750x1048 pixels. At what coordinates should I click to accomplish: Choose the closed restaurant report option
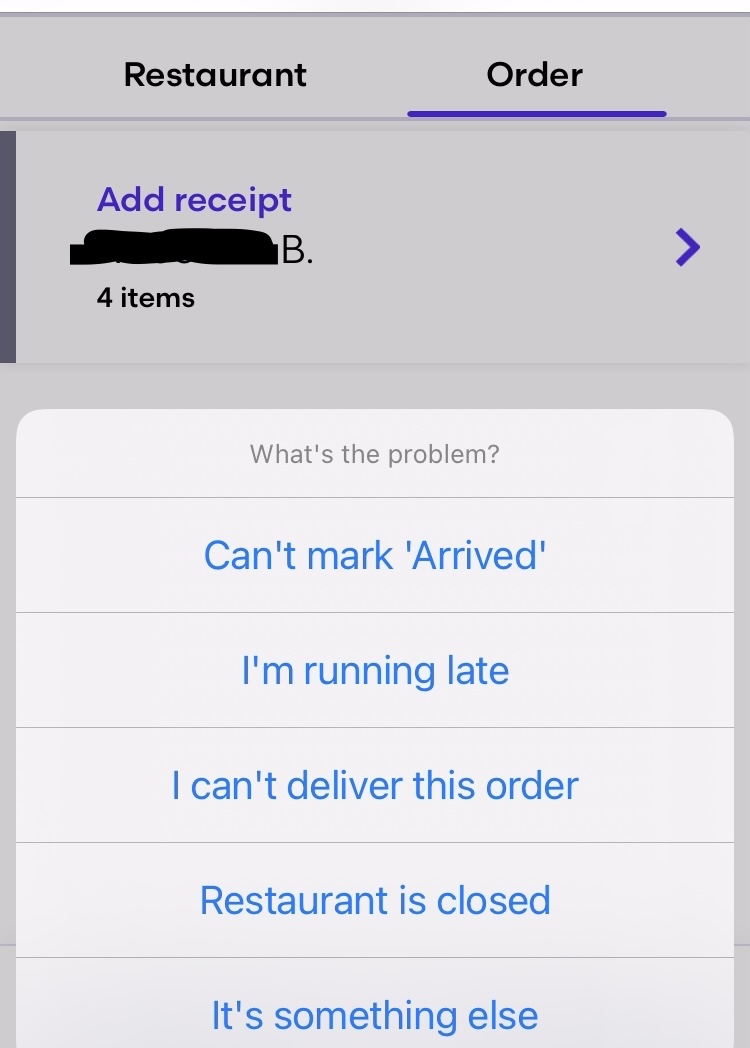(x=374, y=900)
